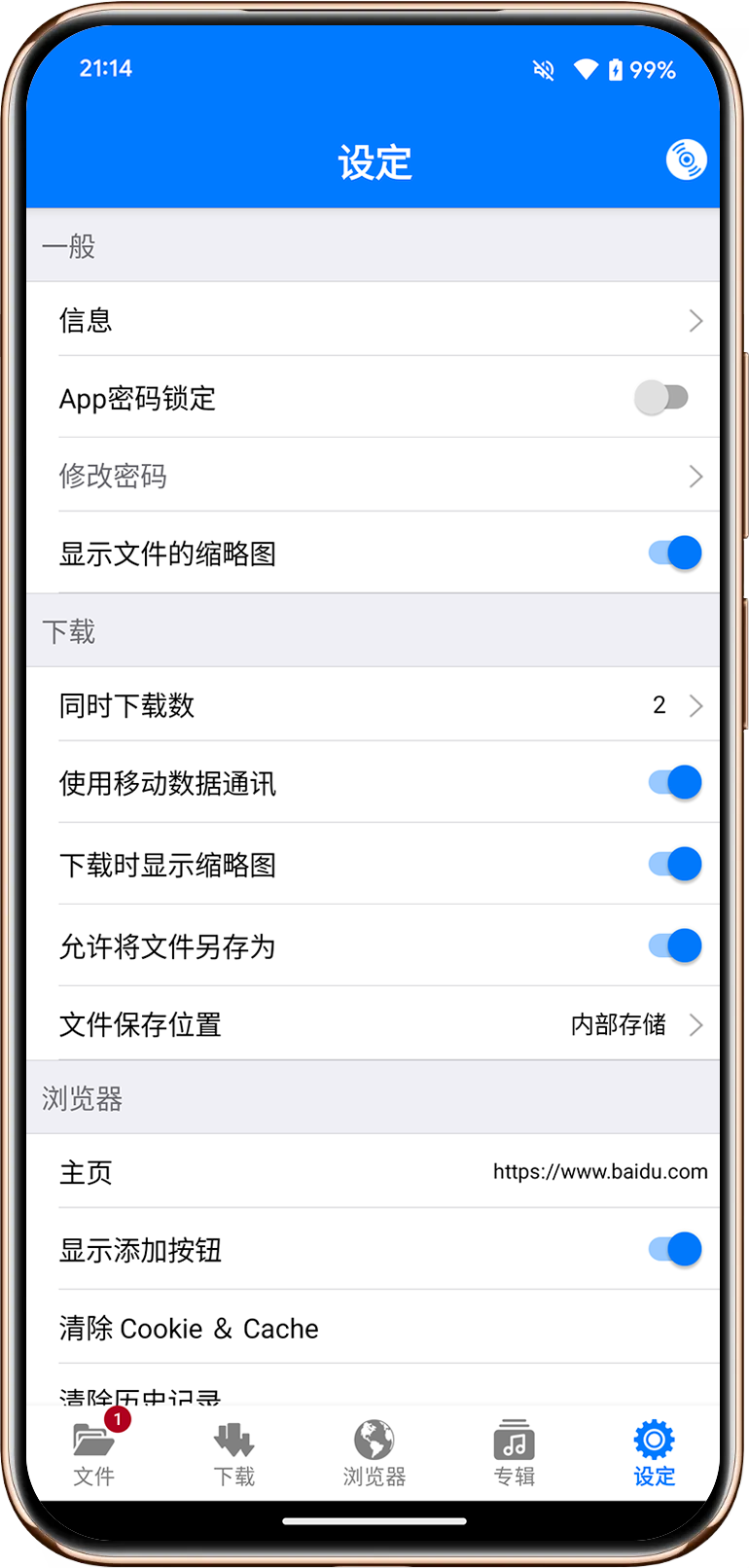Disable 使用移动数据通讯 switch

[x=675, y=783]
